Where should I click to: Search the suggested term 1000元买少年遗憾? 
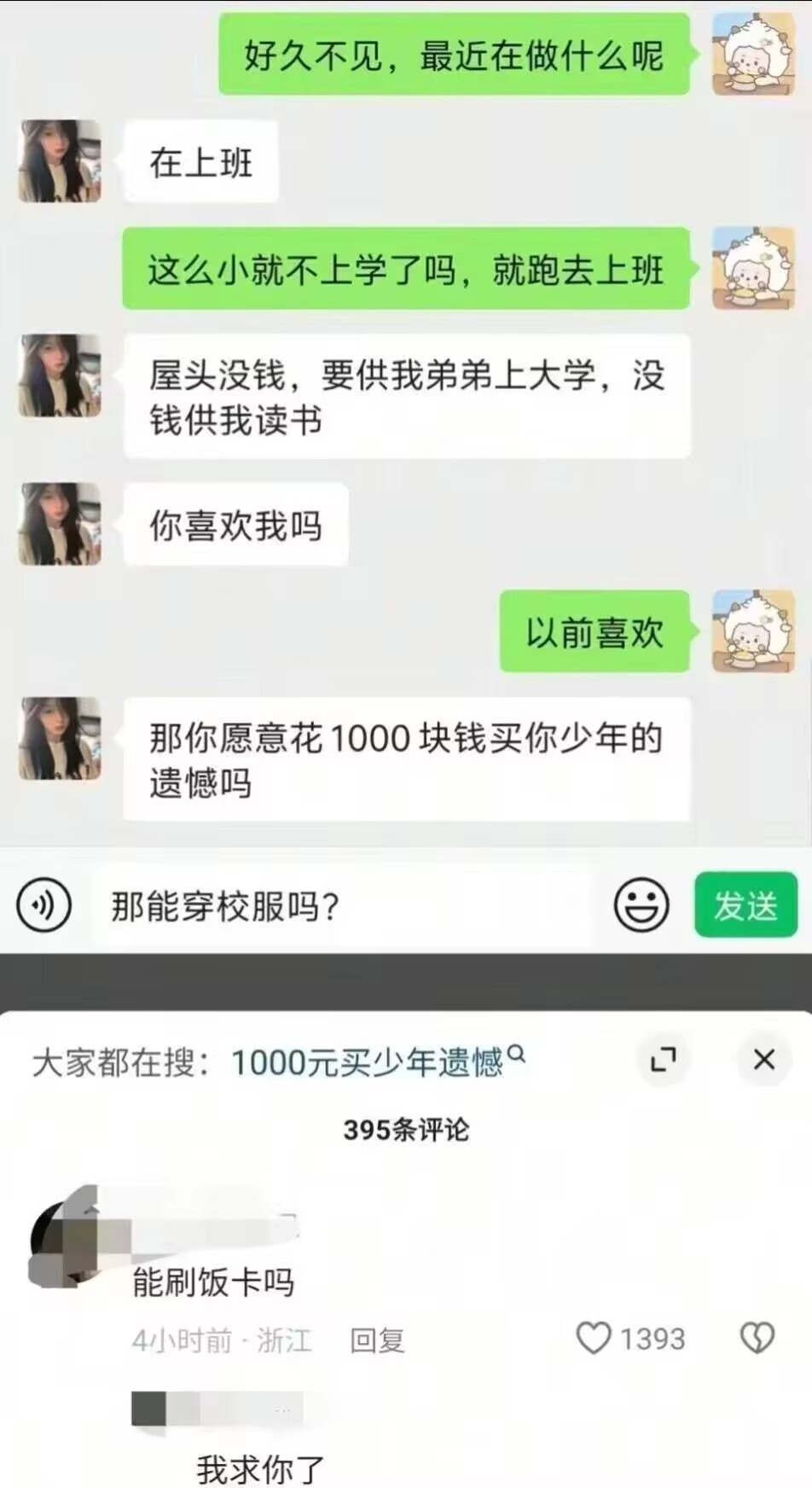(x=378, y=1062)
